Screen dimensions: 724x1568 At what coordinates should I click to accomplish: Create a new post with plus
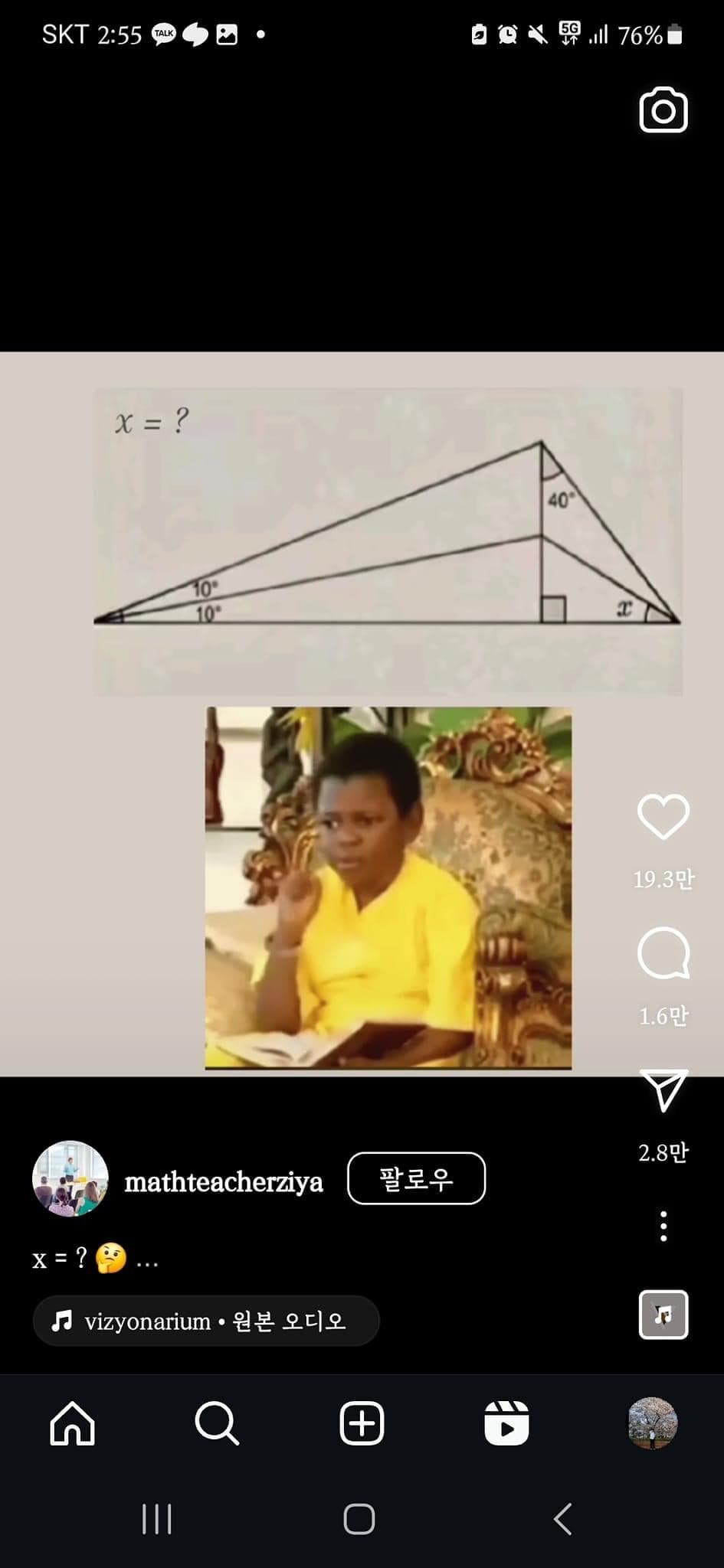362,1424
